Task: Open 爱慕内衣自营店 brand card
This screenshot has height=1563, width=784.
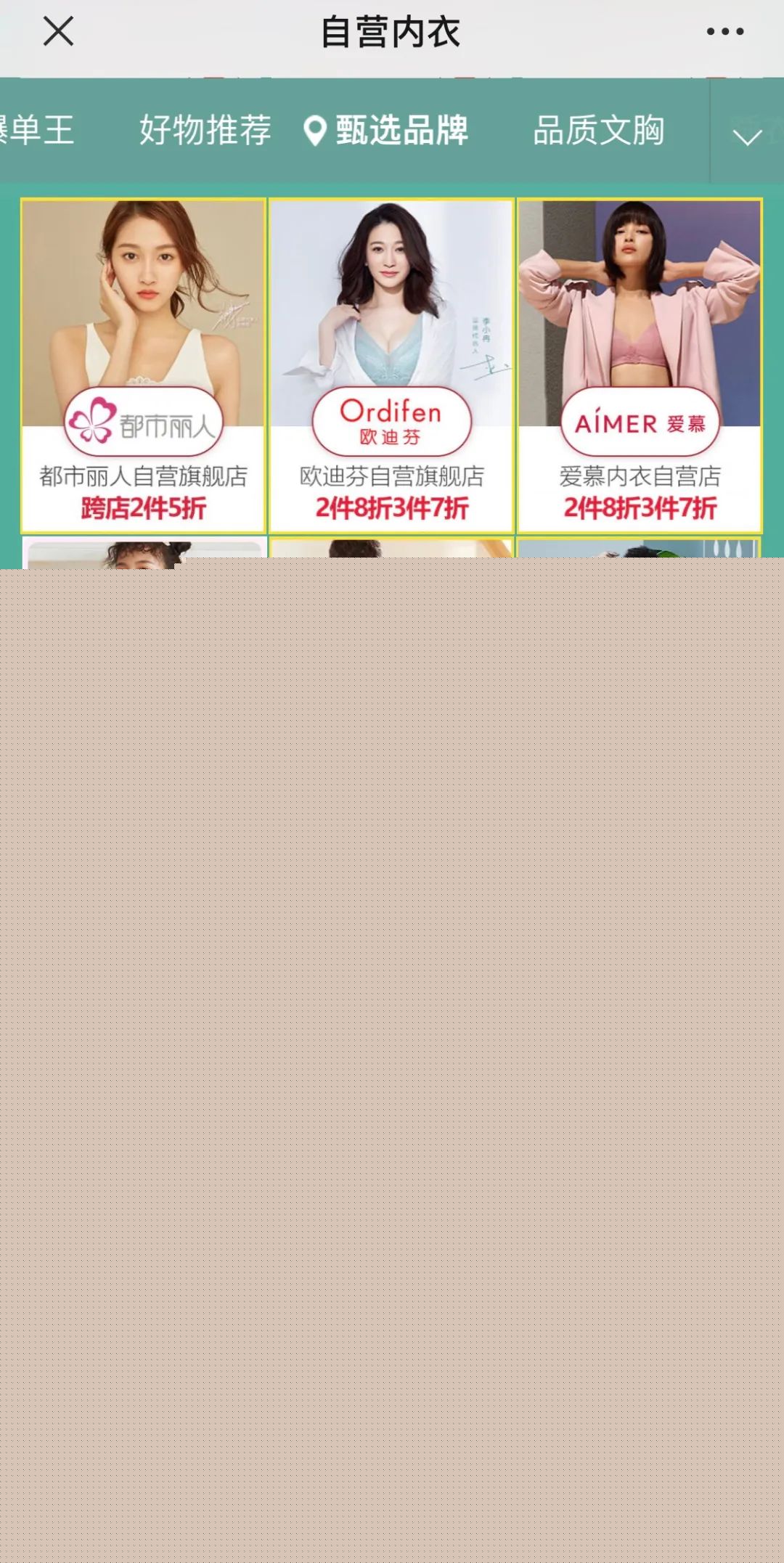Action: click(640, 366)
